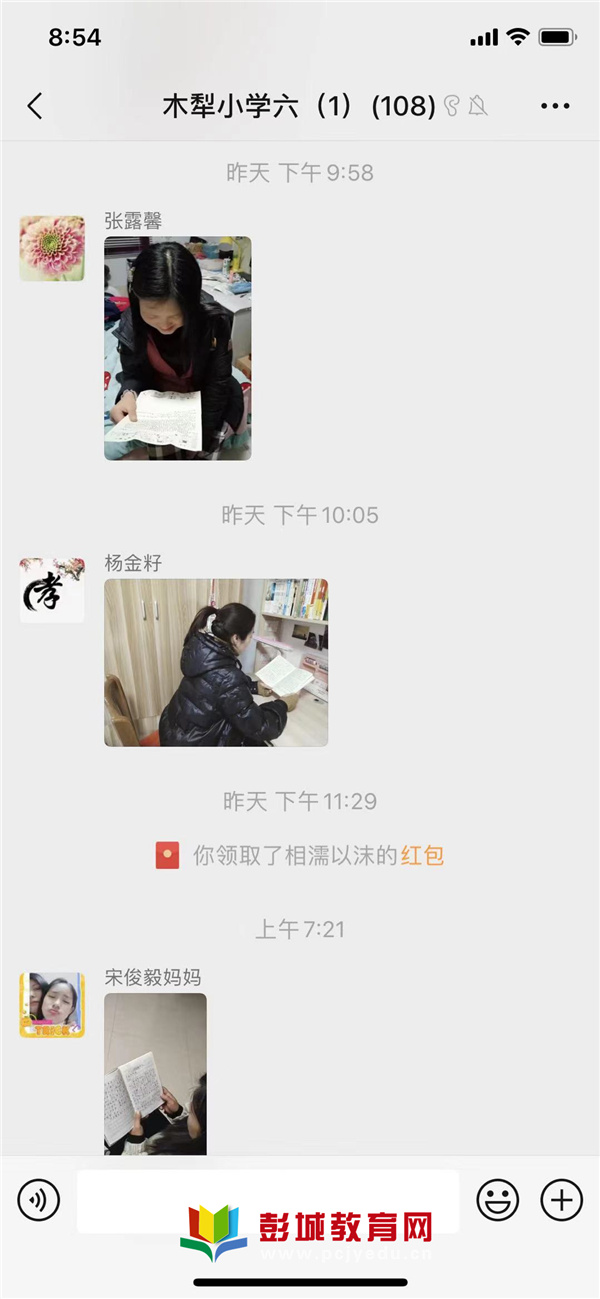600x1299 pixels.
Task: View 张露馨's flower avatar profile
Action: click(x=52, y=248)
